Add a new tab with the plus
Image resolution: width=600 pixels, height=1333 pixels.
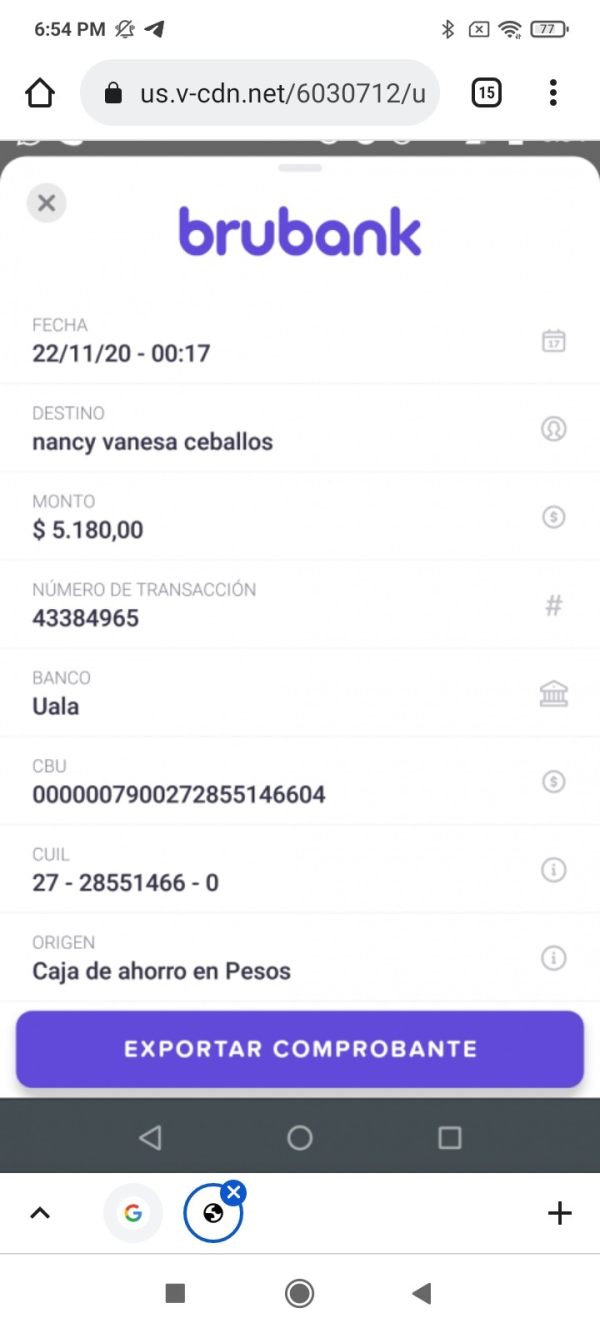(x=559, y=1213)
